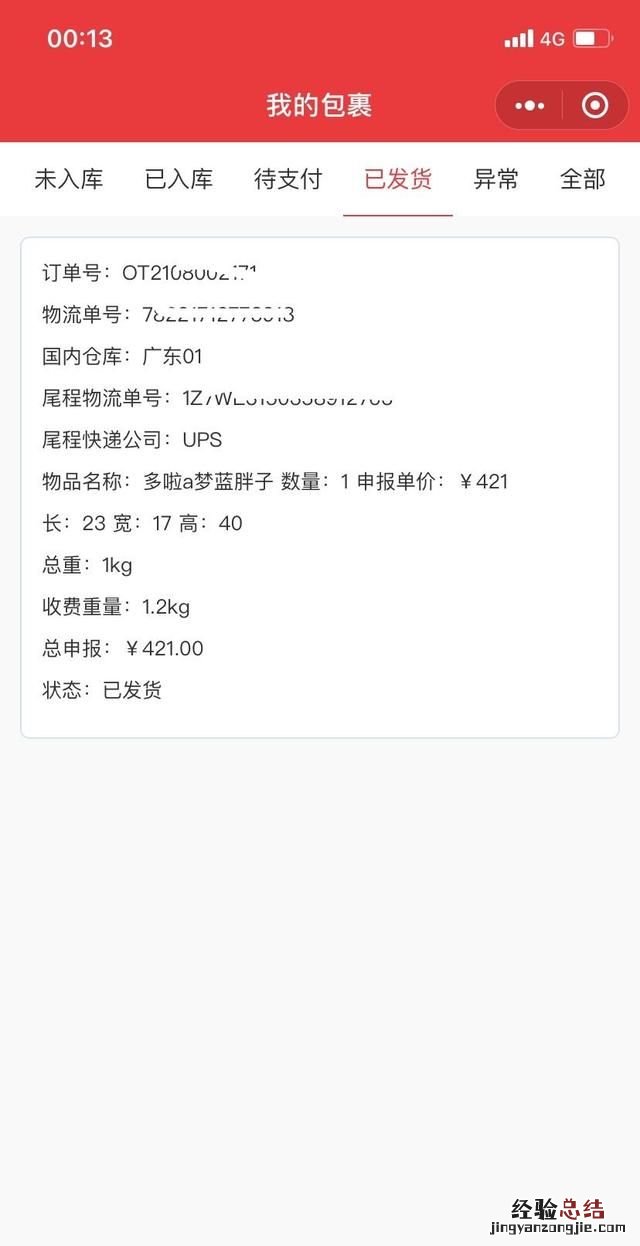Switch to the 已入库 tab

(179, 180)
